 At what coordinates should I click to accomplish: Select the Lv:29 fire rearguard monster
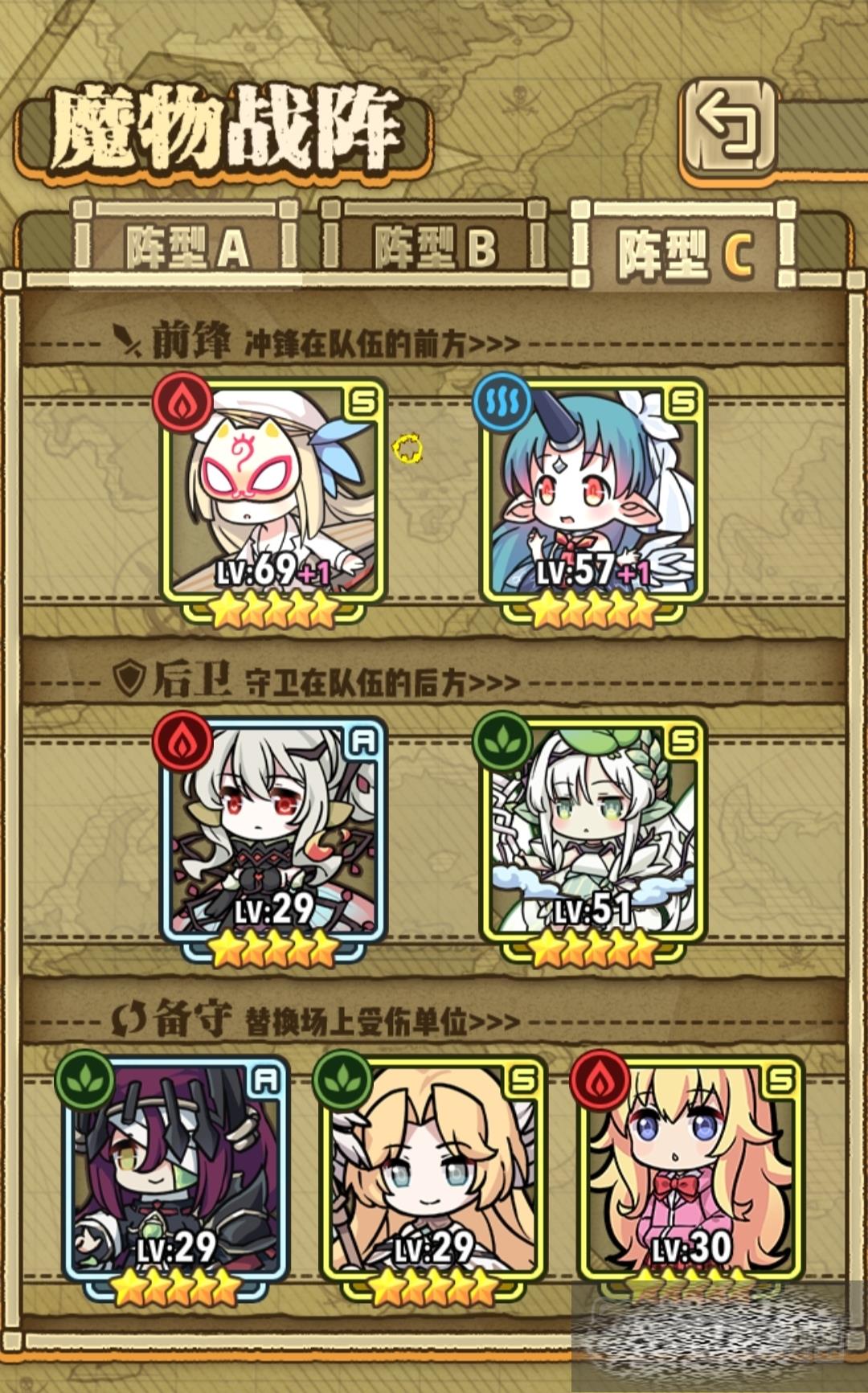(x=273, y=836)
